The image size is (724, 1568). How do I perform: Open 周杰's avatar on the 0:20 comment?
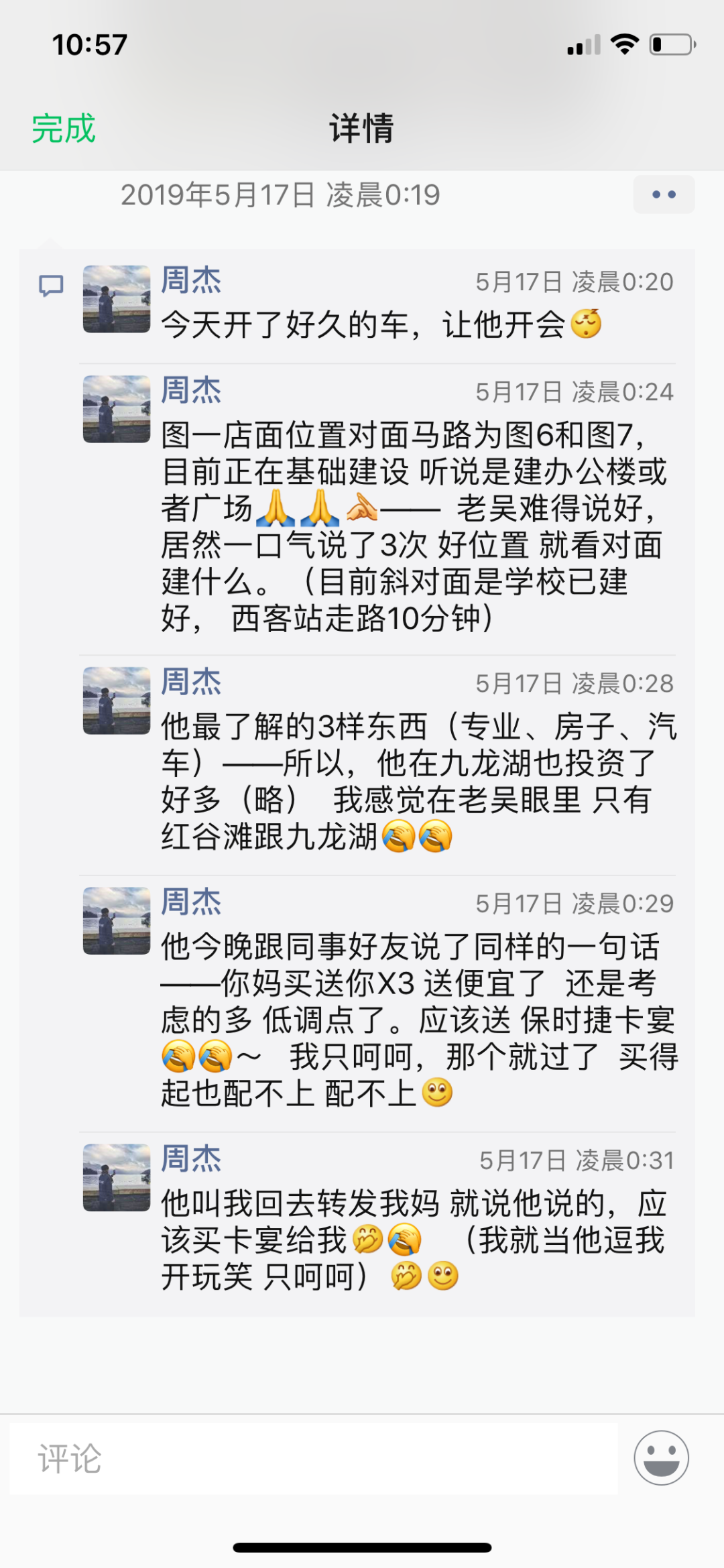(x=117, y=299)
